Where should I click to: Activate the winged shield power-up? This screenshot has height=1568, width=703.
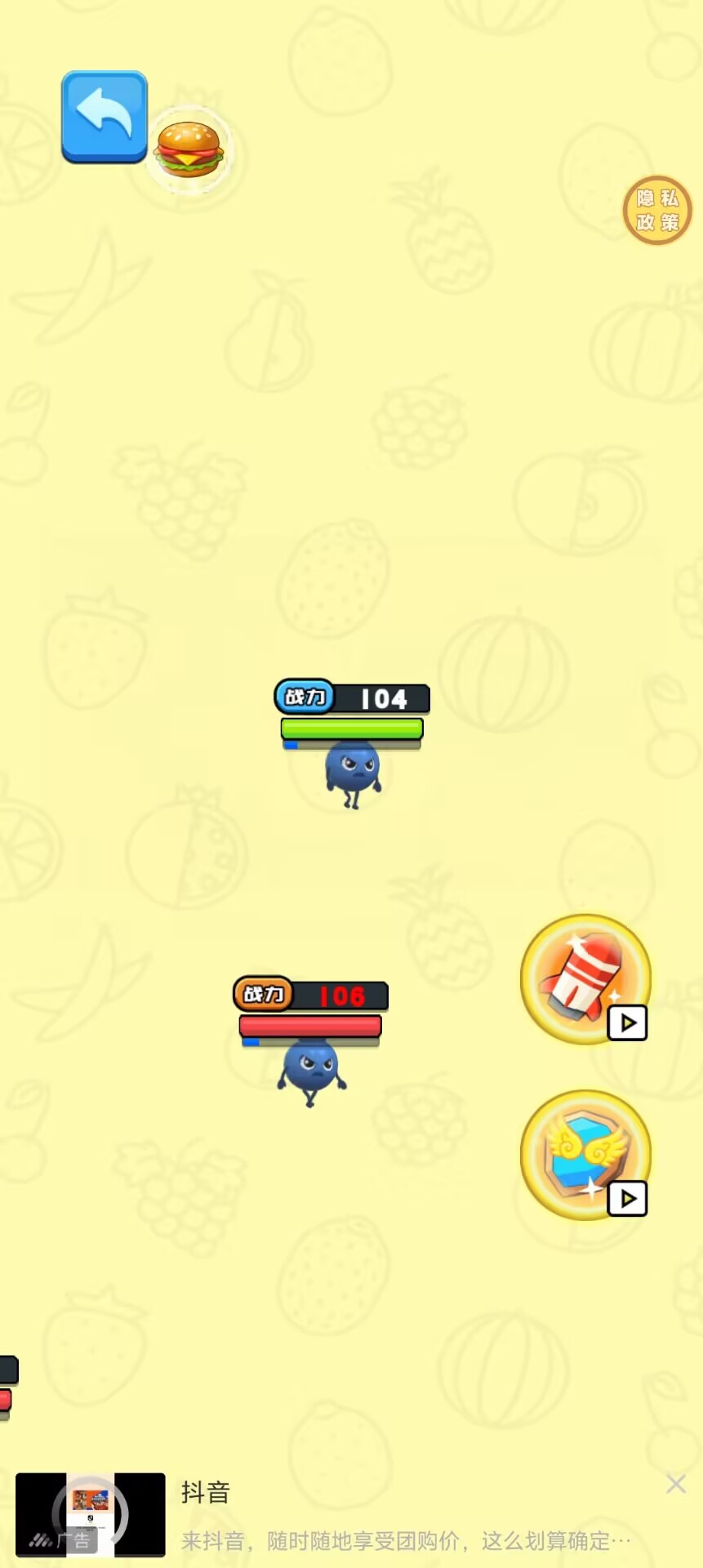(x=586, y=1155)
